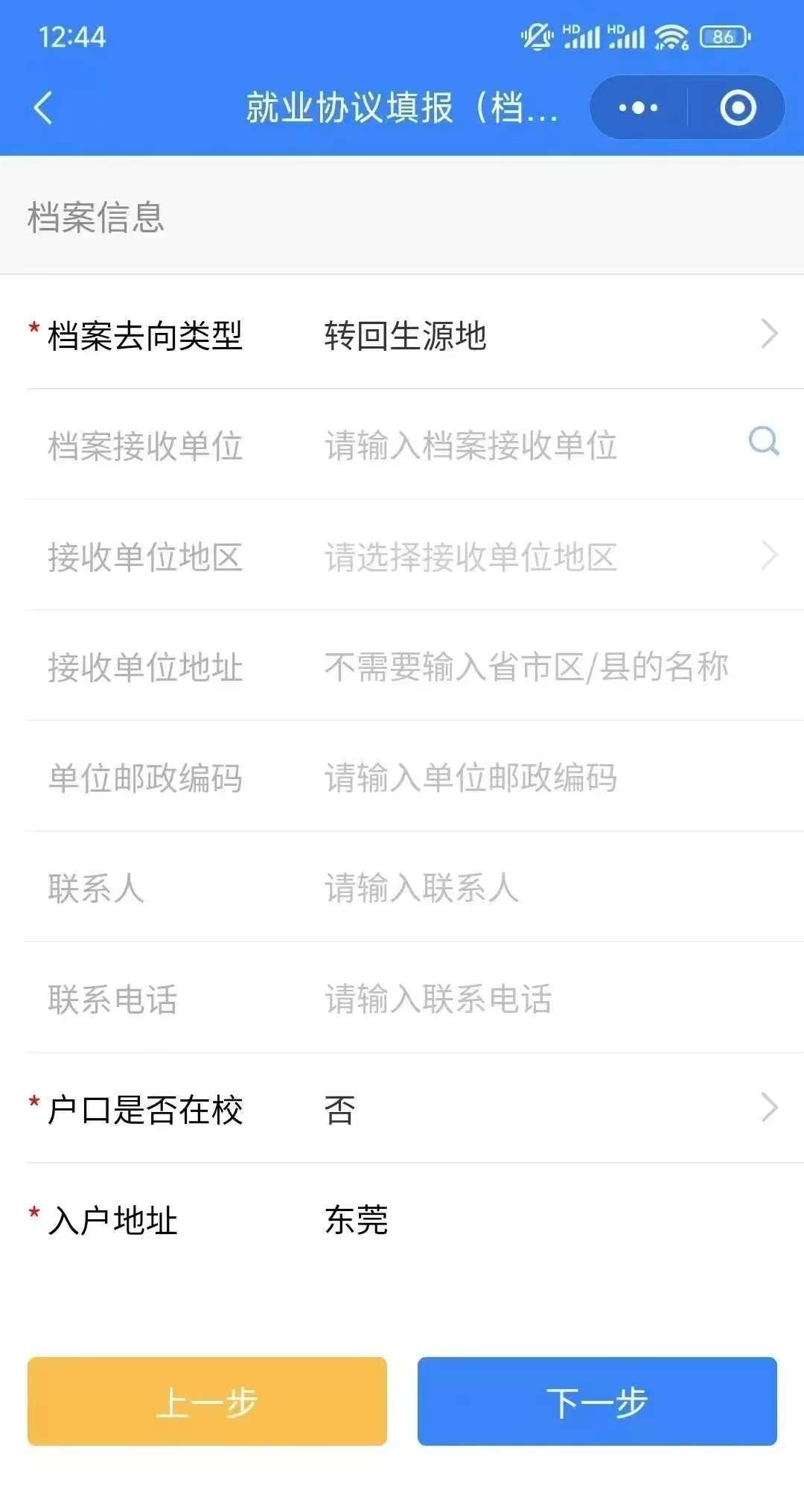804x1512 pixels.
Task: Search 档案接收单位 with the magnifier icon
Action: pyautogui.click(x=763, y=442)
